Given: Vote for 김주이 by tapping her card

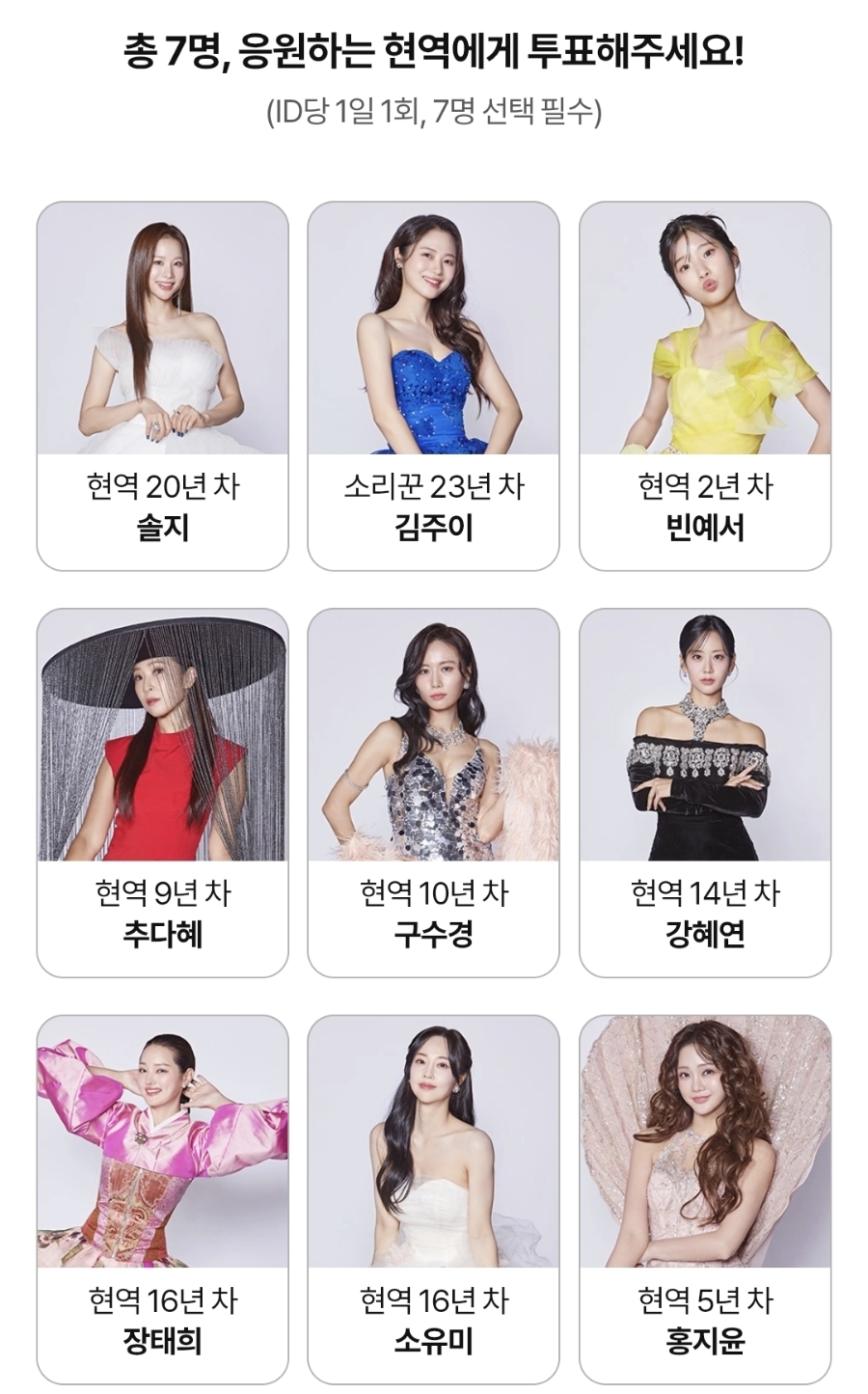Looking at the screenshot, I should click(433, 386).
